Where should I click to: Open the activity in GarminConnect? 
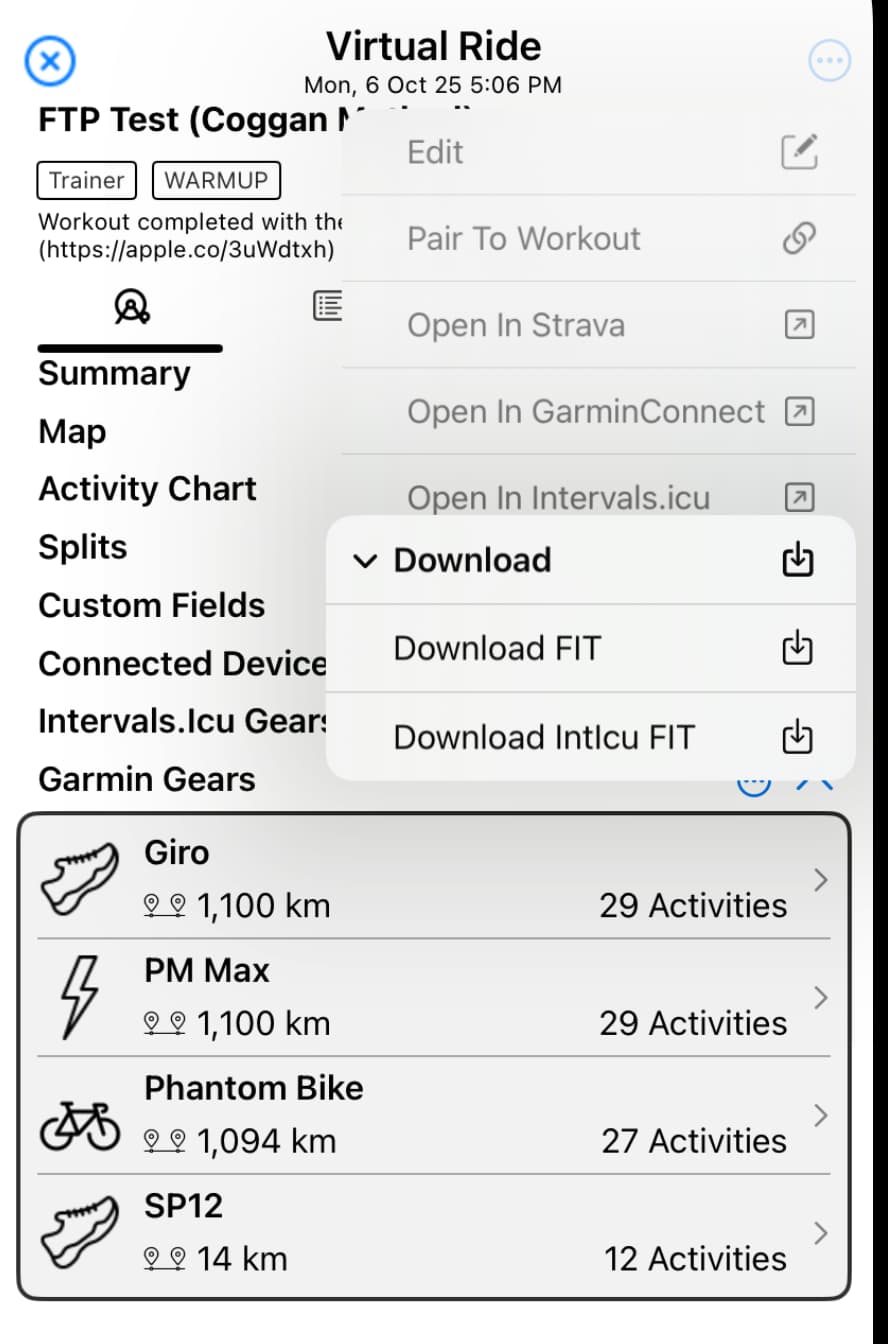pos(598,411)
